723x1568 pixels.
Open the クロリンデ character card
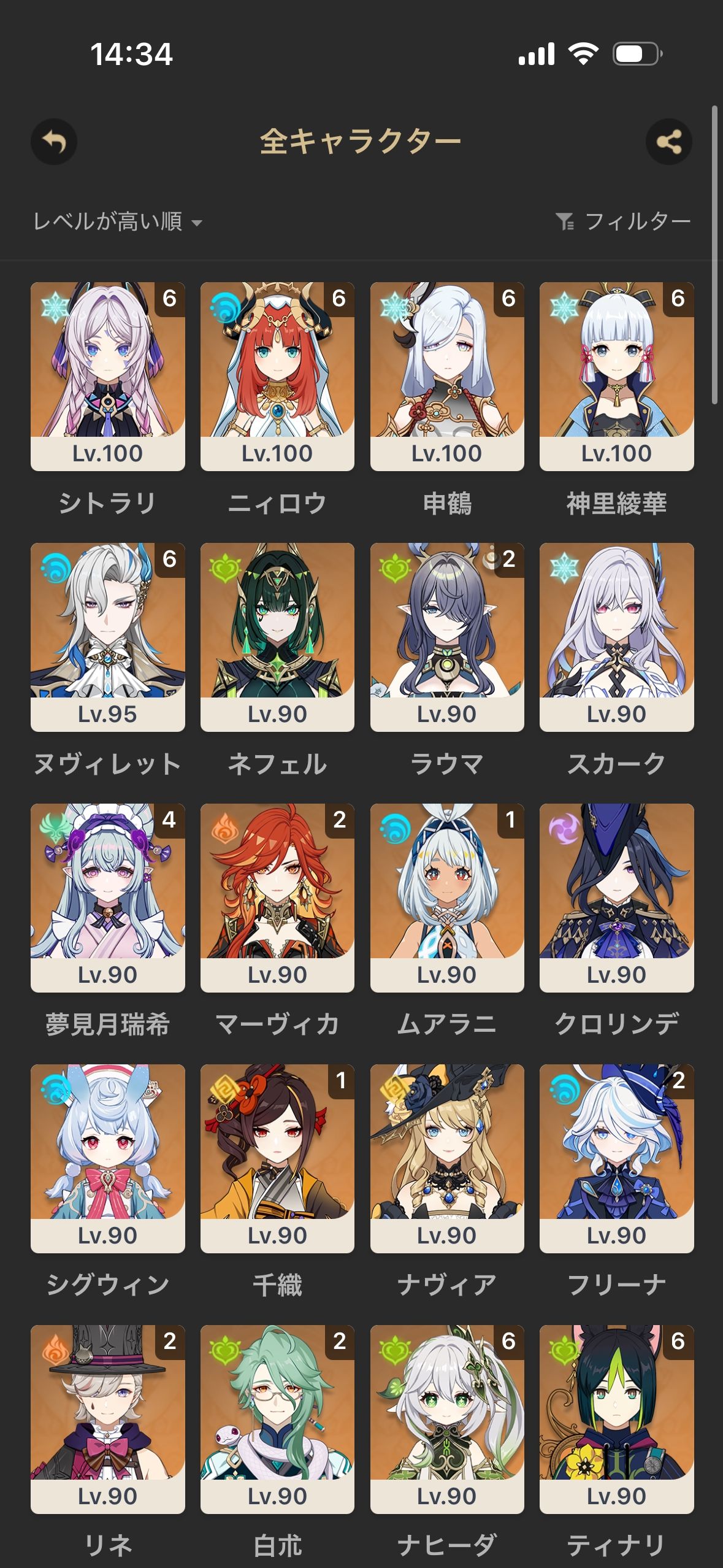point(616,897)
